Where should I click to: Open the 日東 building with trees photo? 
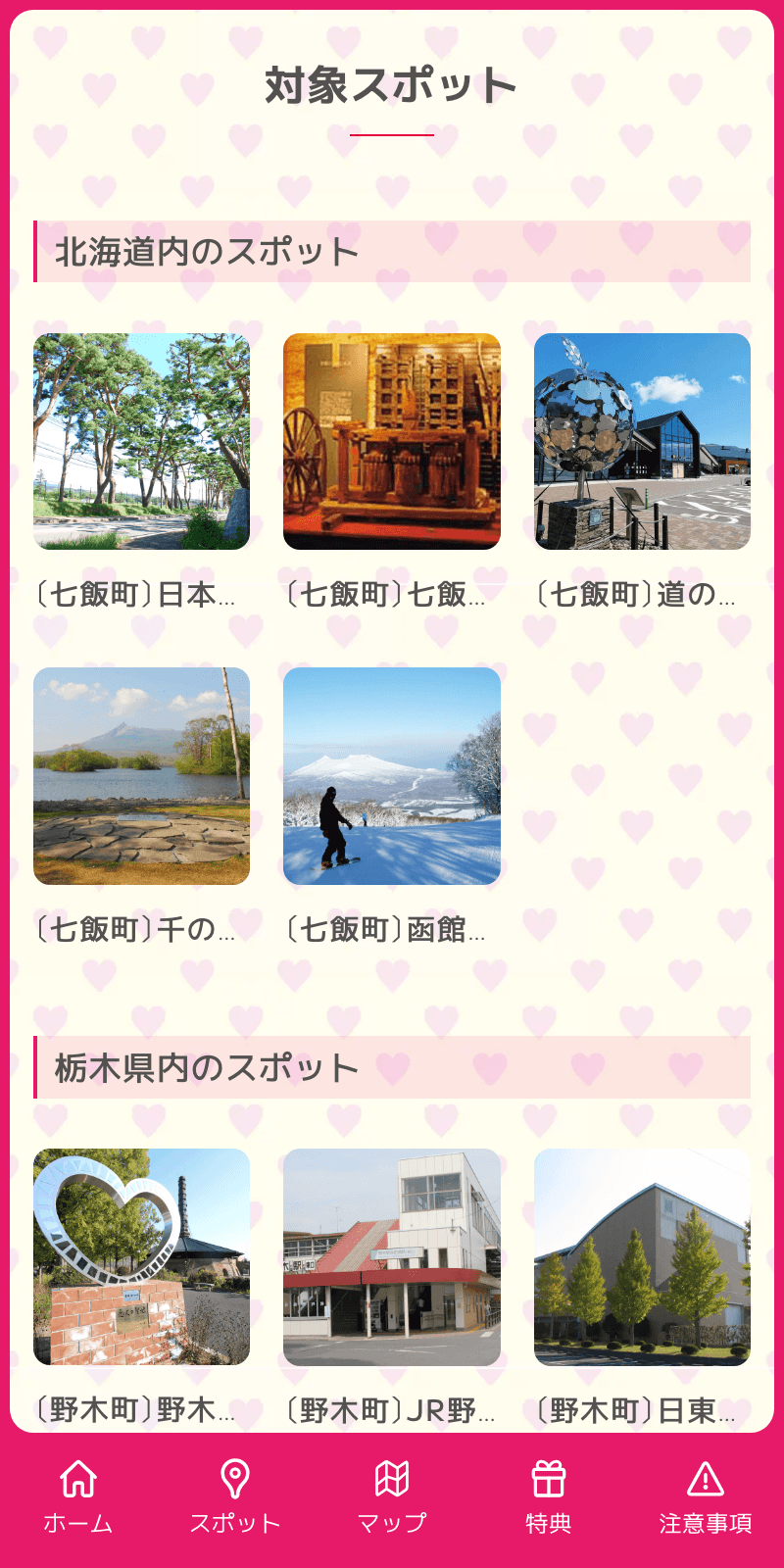[x=642, y=1260]
